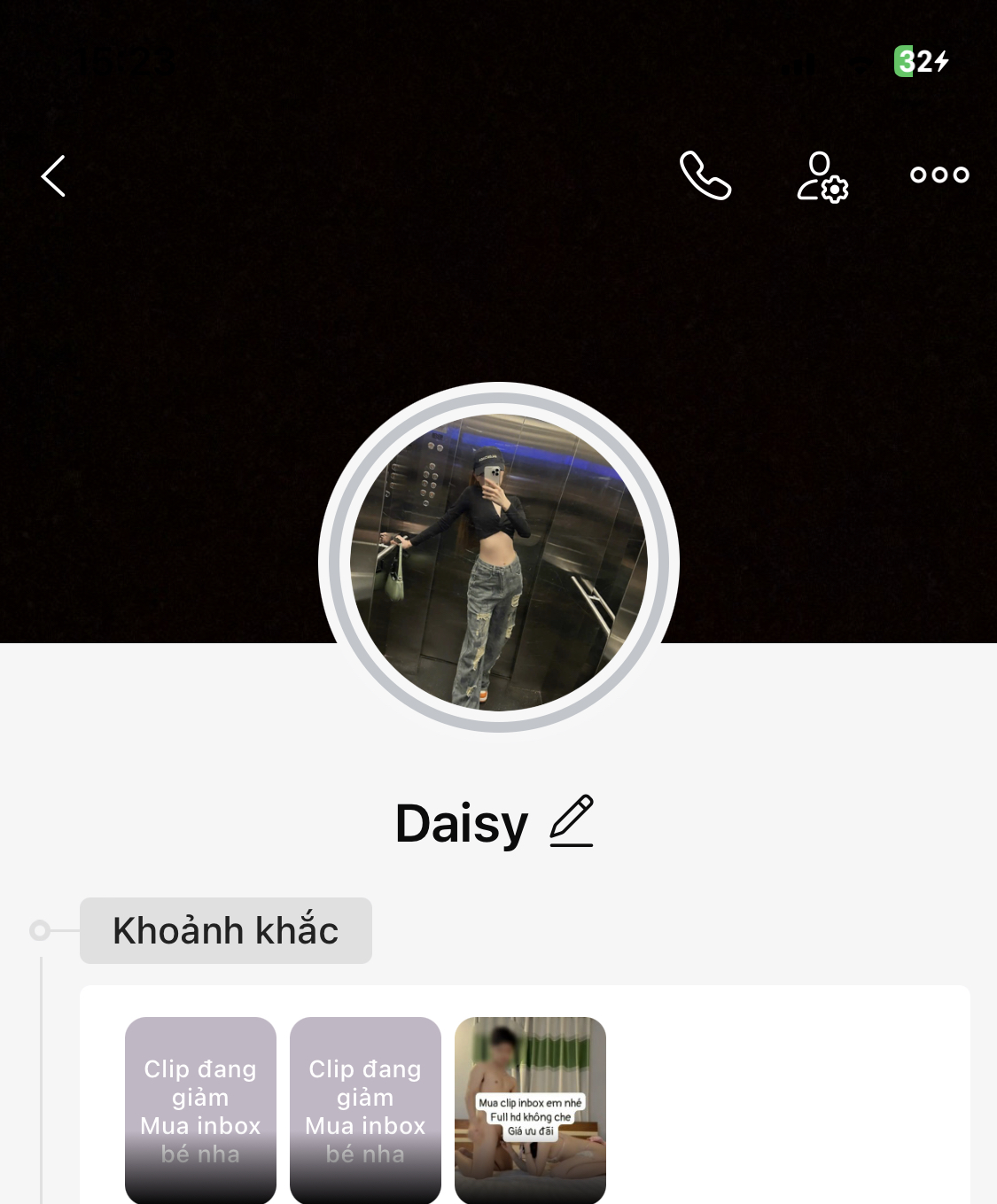
Task: Open the first 'Clip đang giảm' moment tile
Action: [200, 1109]
